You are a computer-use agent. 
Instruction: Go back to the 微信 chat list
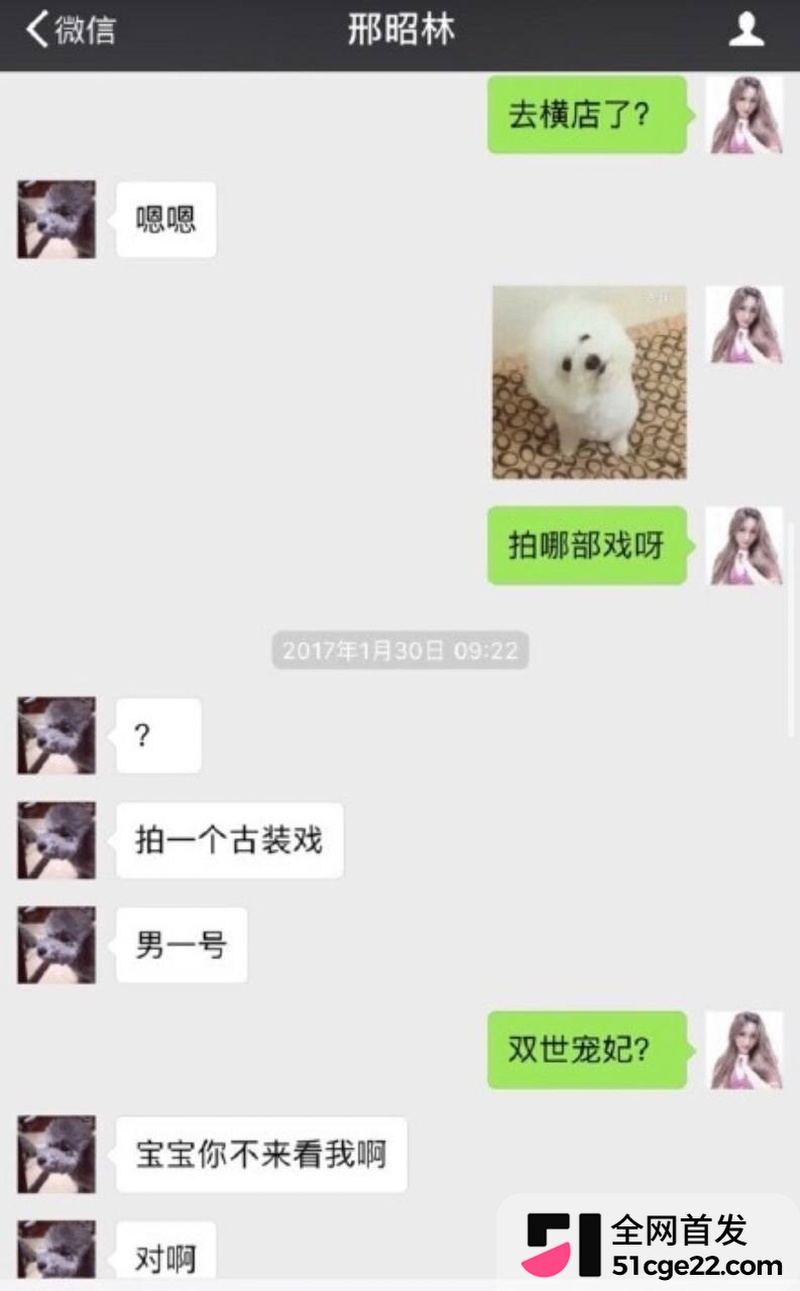[70, 30]
